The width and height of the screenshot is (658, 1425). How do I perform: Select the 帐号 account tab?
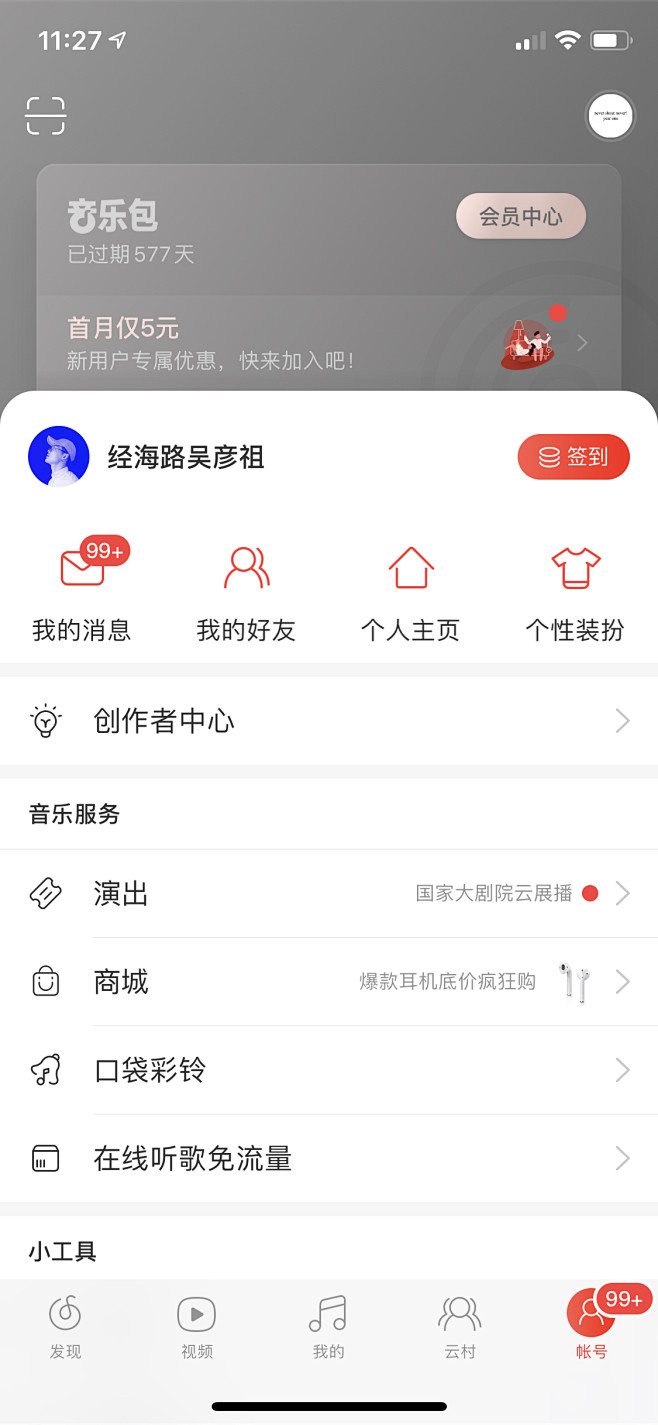click(x=591, y=1327)
